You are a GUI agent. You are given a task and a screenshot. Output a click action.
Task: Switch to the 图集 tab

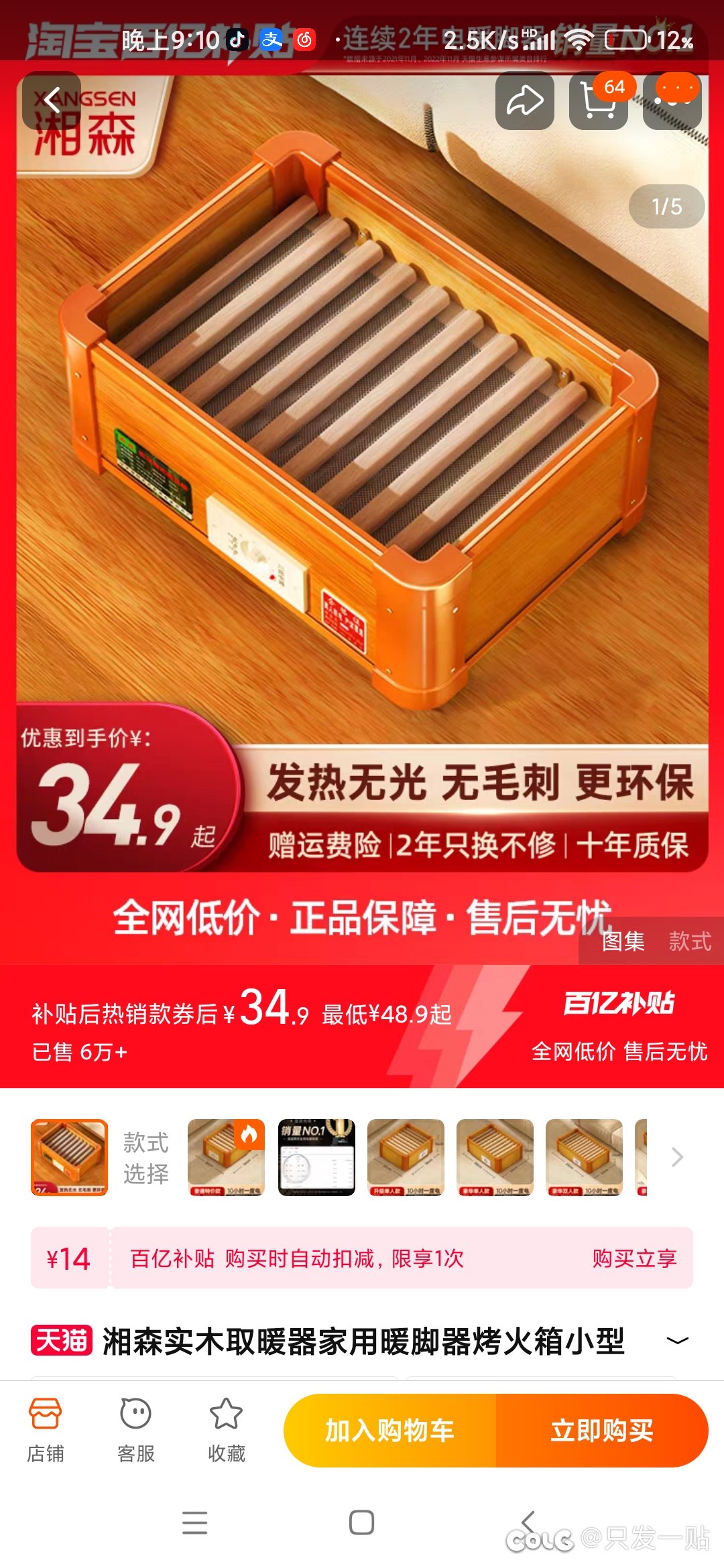(623, 941)
